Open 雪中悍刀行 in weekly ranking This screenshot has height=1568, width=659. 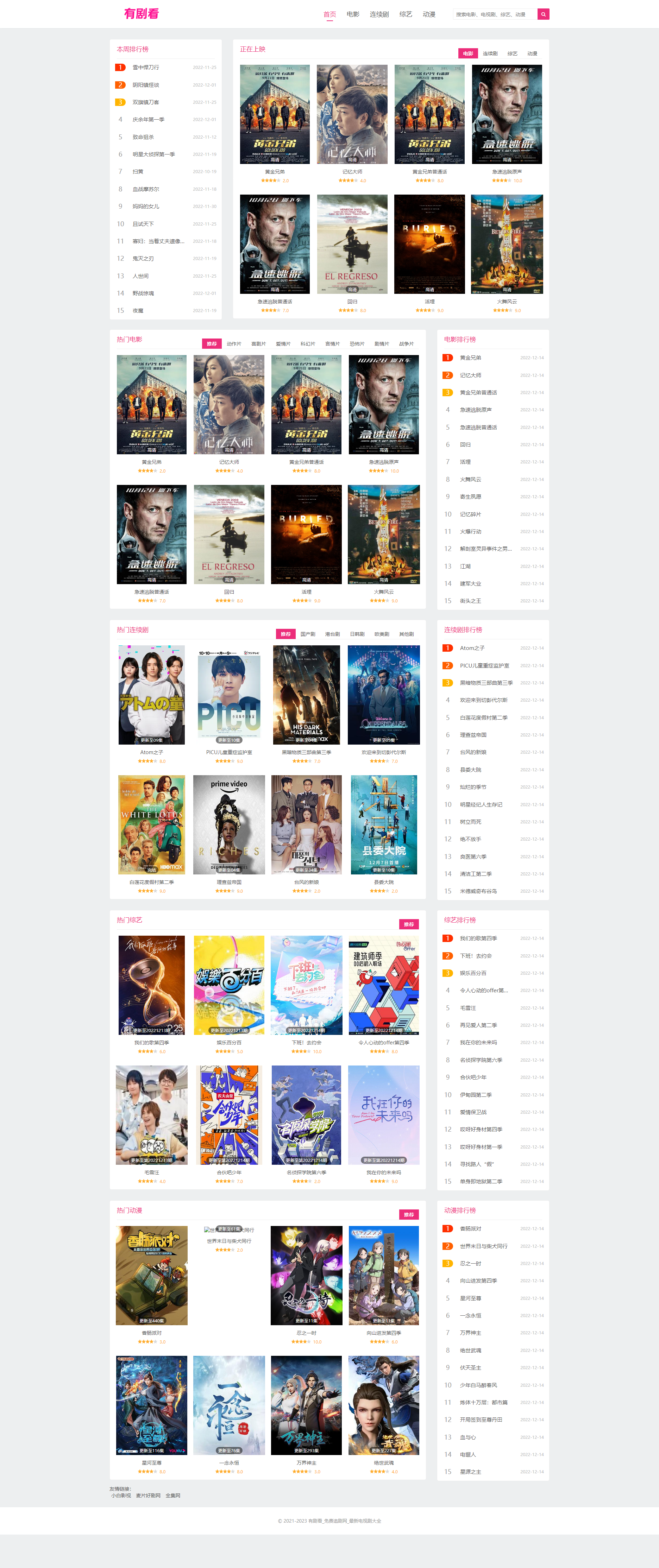146,68
